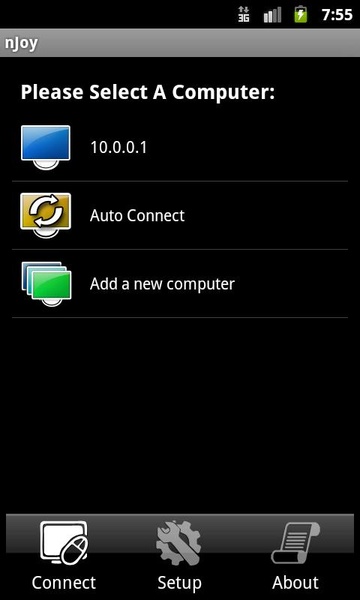Go to the About tab

click(x=295, y=557)
